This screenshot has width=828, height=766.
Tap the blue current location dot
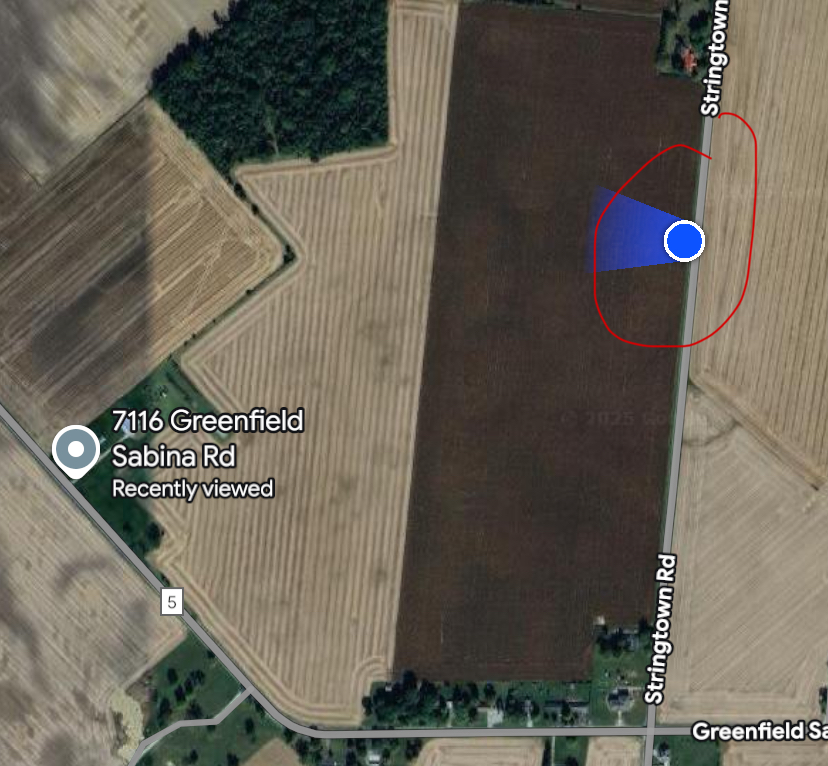(684, 241)
